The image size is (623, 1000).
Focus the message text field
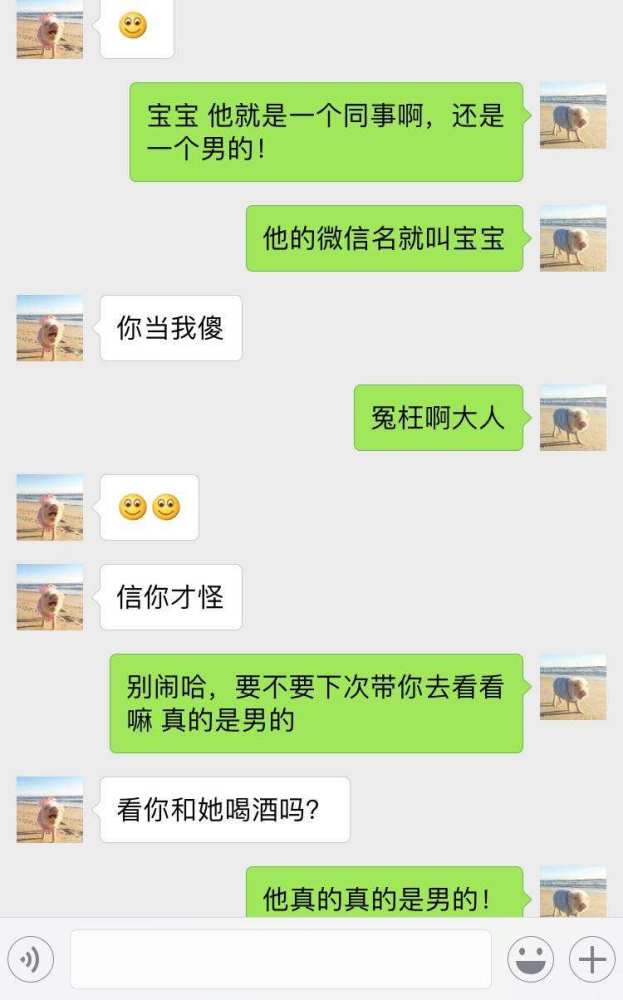click(280, 960)
